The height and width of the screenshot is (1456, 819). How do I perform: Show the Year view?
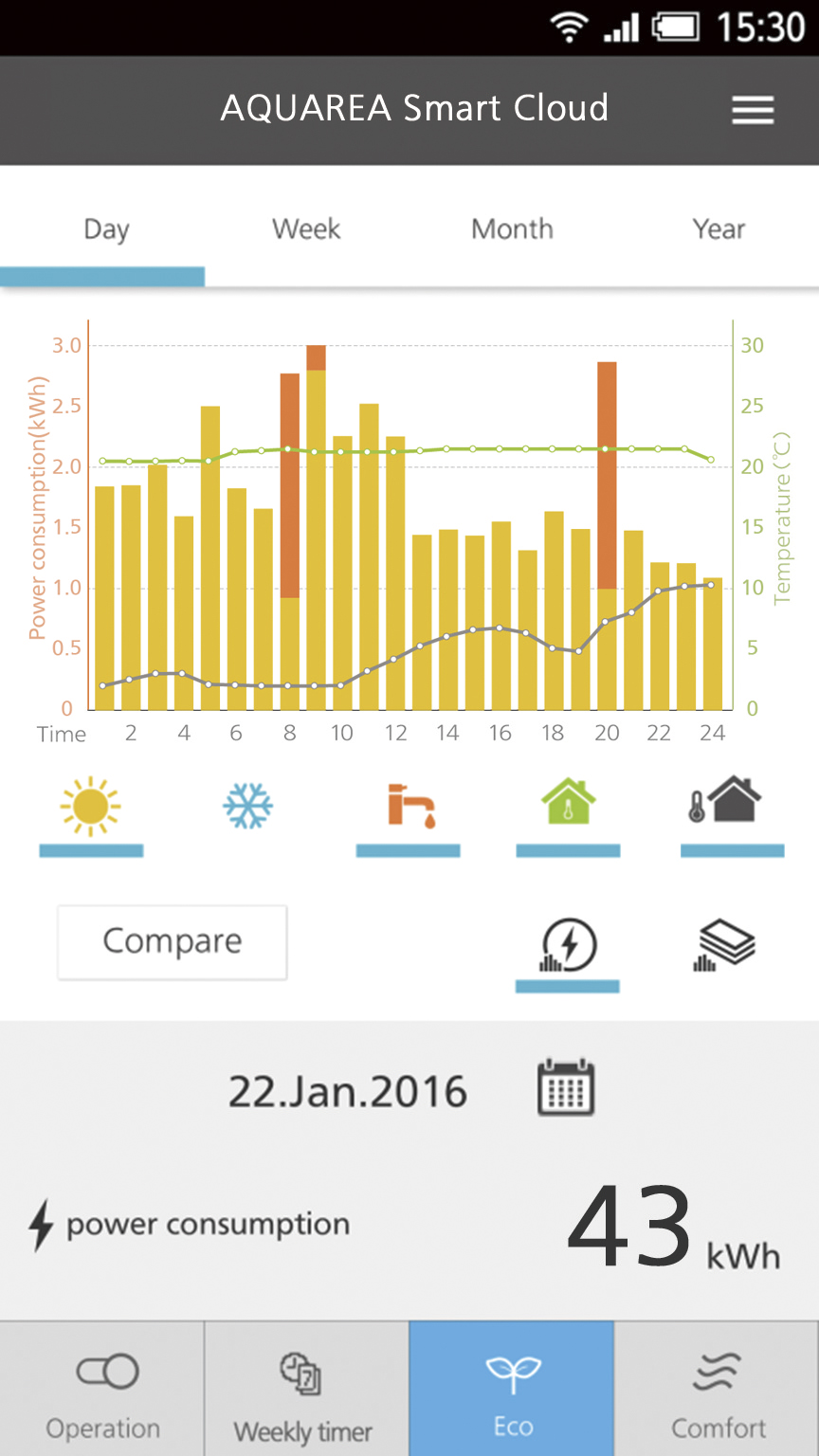pos(718,228)
